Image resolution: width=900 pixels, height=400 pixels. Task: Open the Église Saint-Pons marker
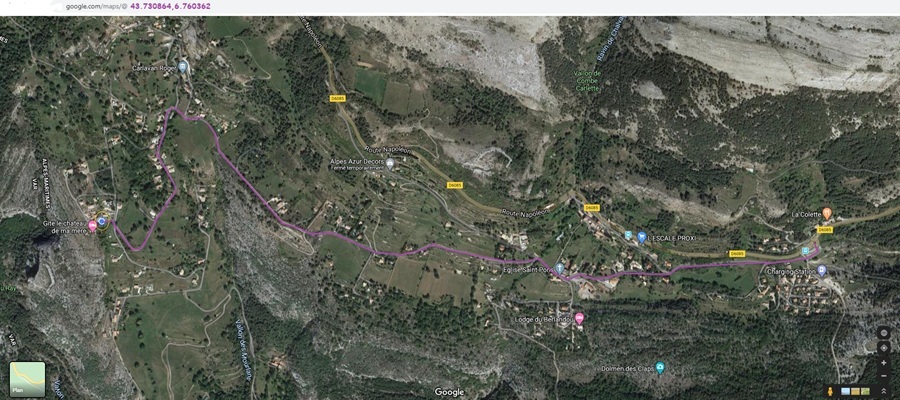(x=560, y=269)
